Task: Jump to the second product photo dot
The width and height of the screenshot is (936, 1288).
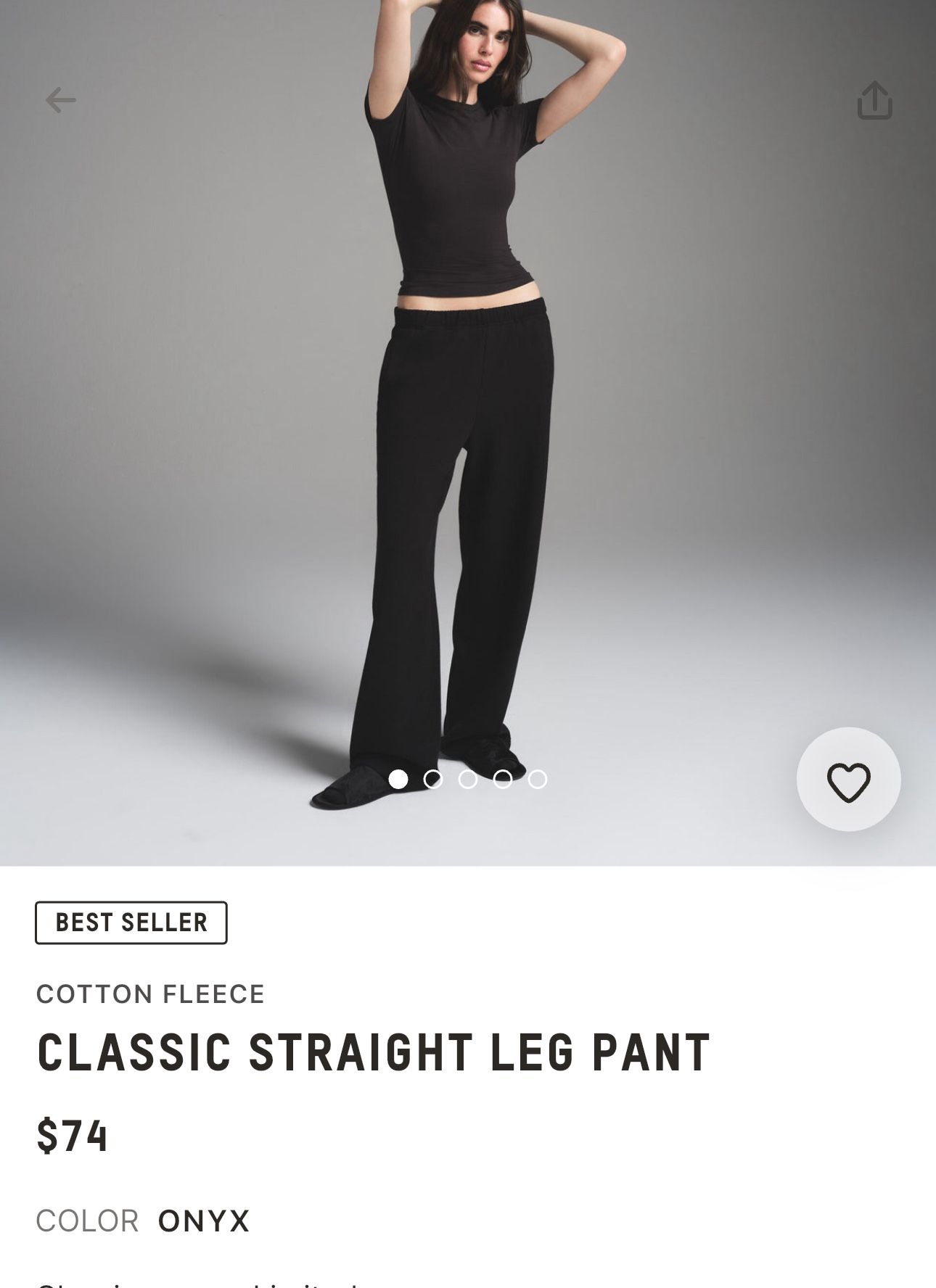Action: (x=433, y=780)
